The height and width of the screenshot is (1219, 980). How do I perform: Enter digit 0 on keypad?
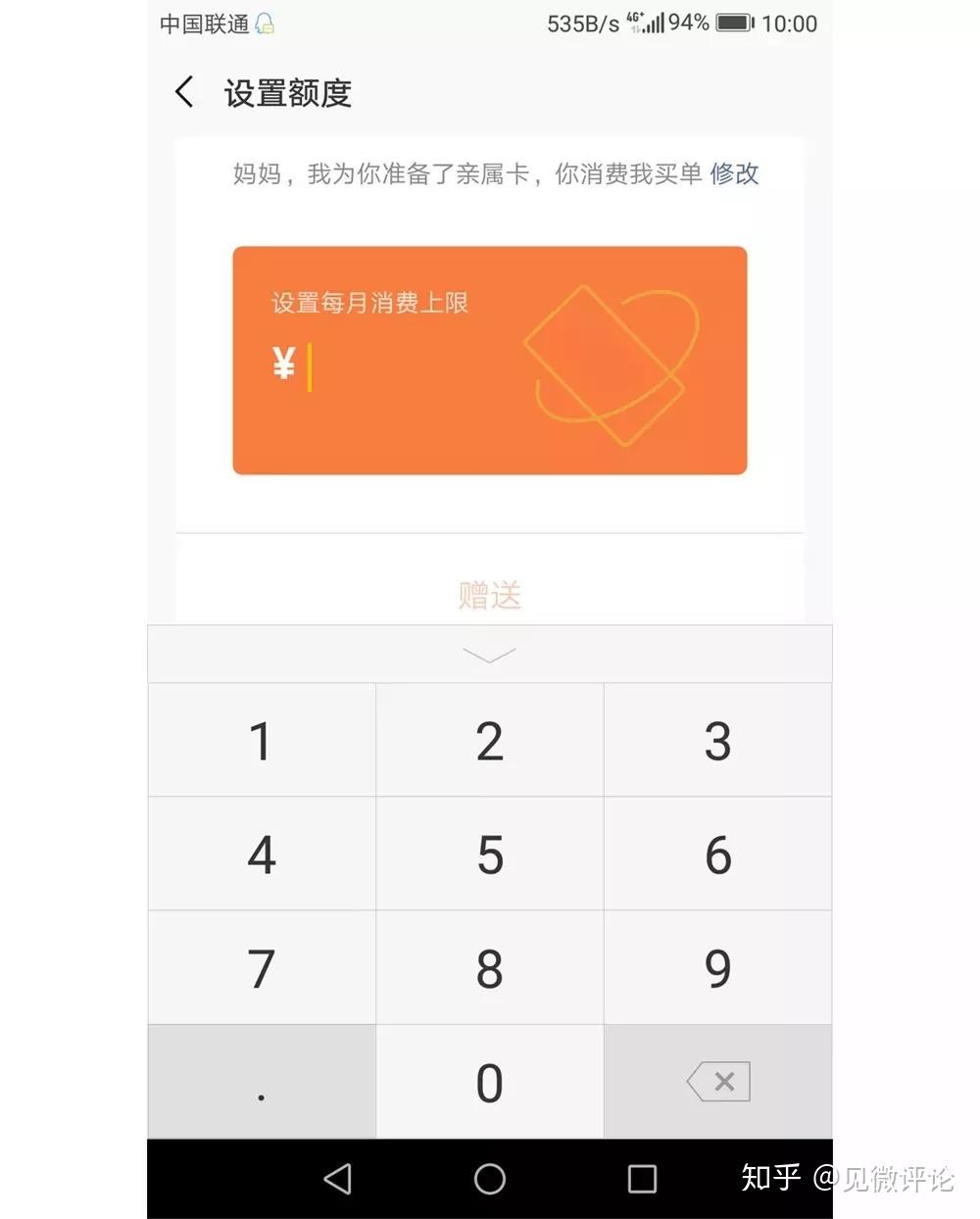point(489,1082)
